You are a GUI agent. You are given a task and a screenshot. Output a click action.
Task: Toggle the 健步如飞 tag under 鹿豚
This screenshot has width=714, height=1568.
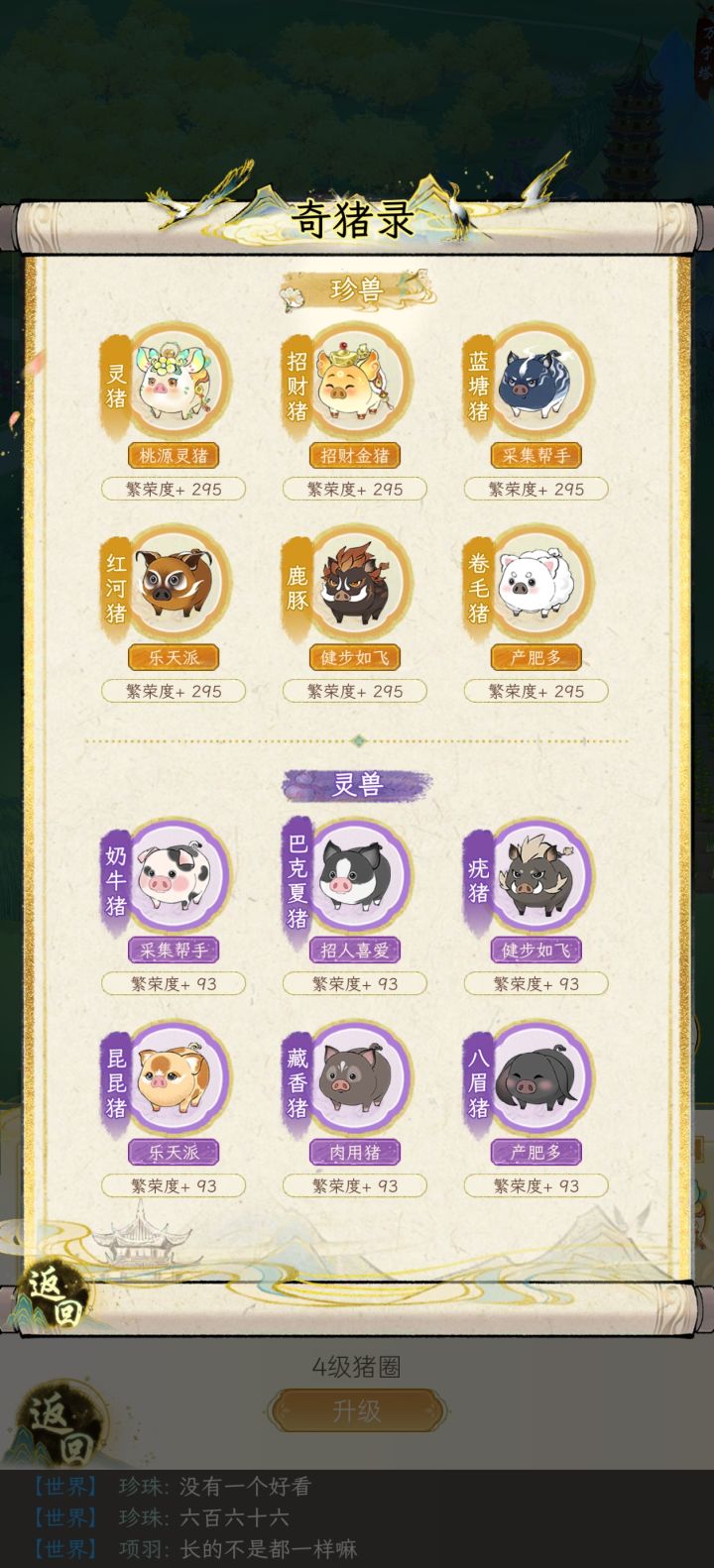[354, 656]
